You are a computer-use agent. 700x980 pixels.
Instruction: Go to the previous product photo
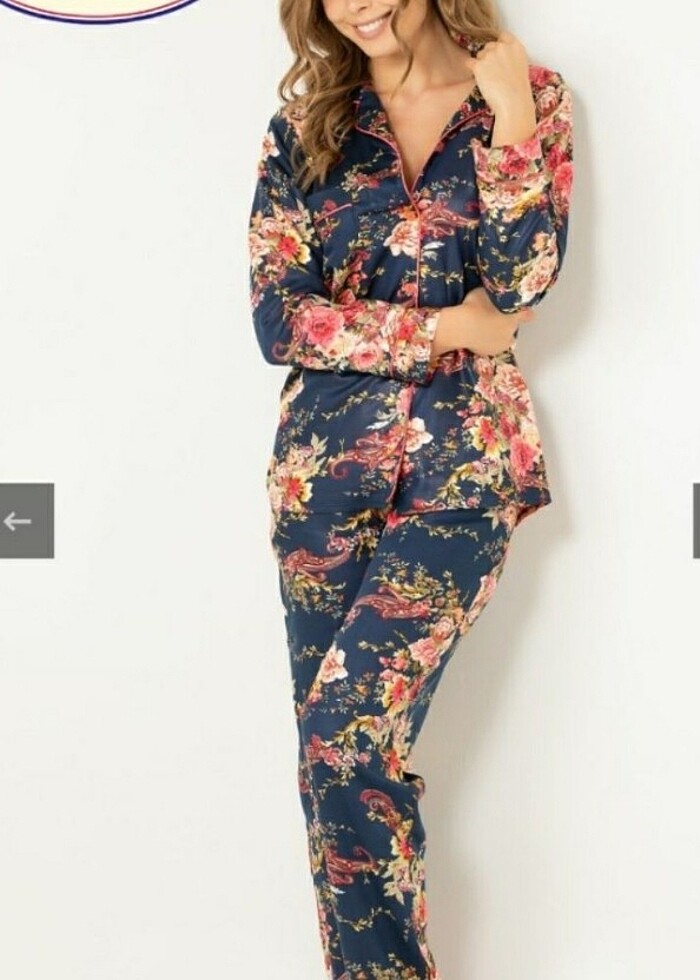click(x=25, y=521)
